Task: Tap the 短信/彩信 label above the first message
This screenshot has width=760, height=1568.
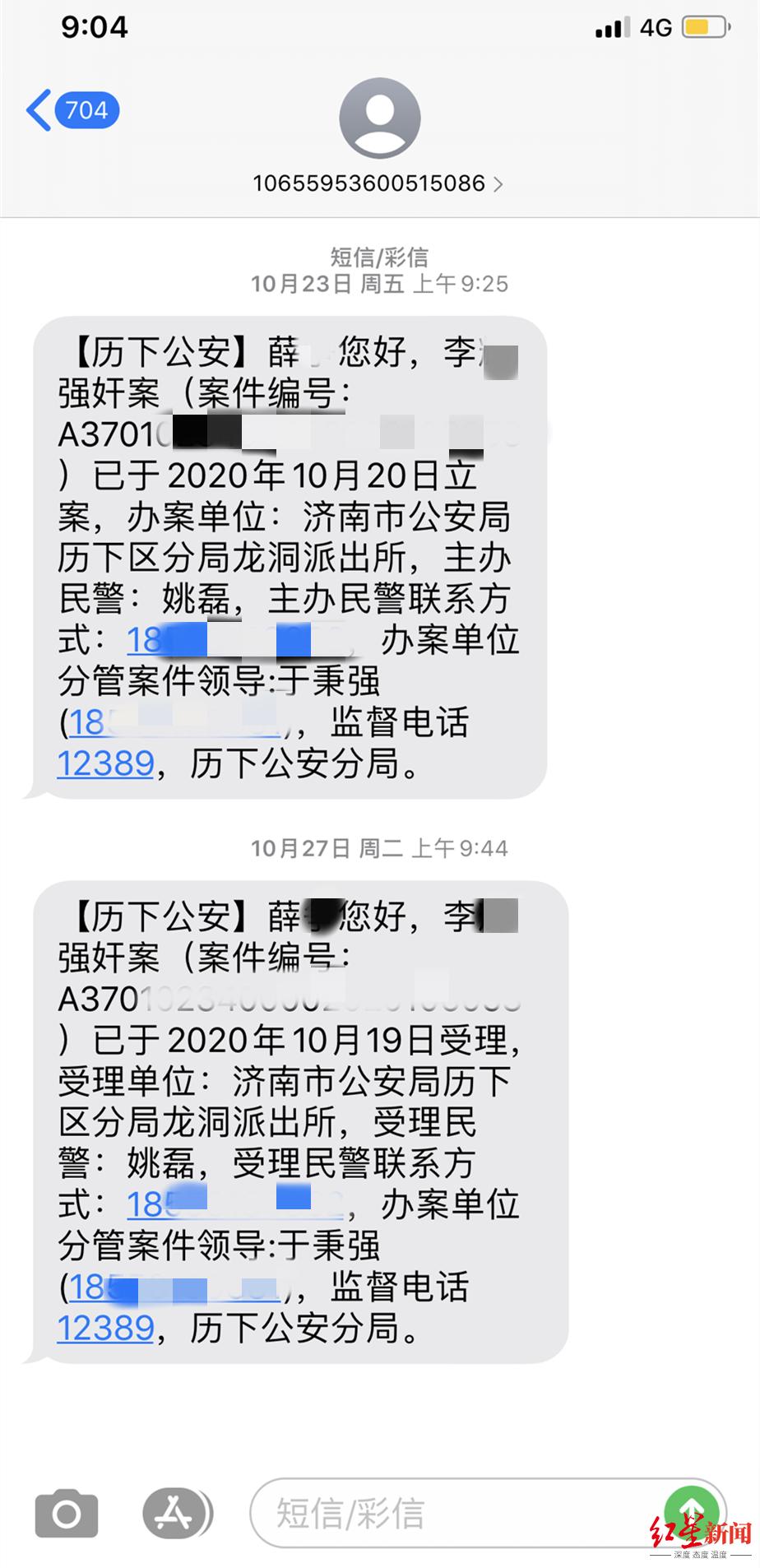Action: tap(379, 256)
